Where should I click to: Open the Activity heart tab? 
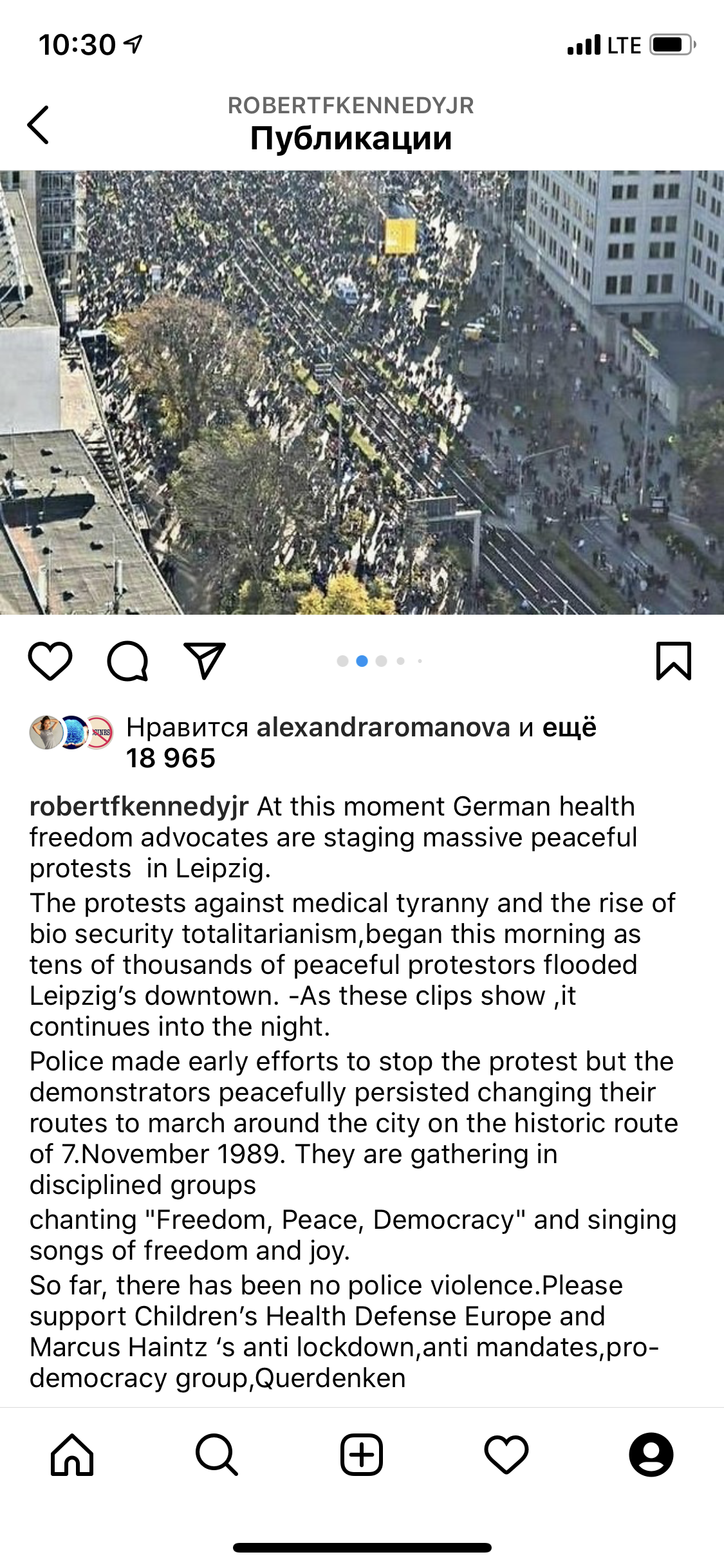pos(506,1455)
